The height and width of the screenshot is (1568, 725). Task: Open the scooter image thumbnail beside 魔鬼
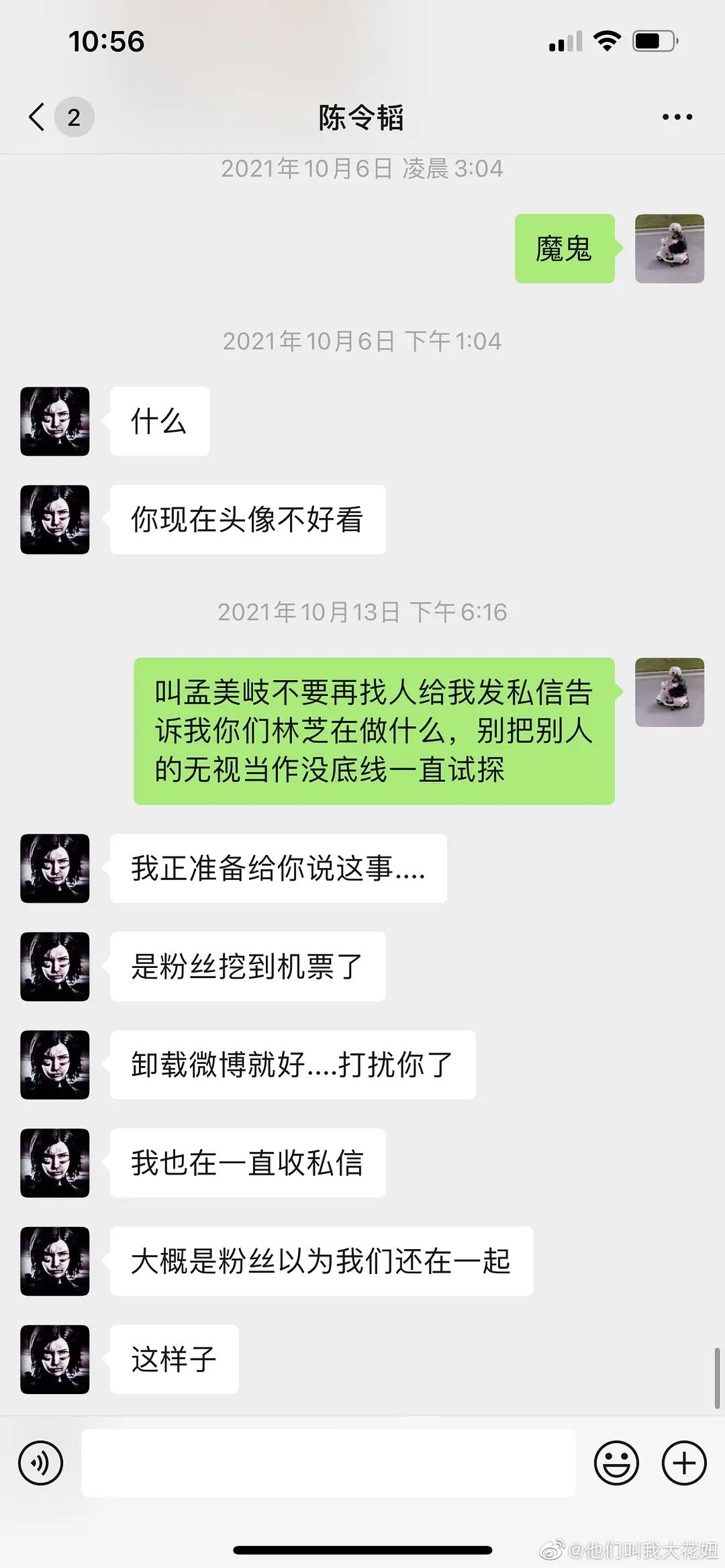point(670,248)
